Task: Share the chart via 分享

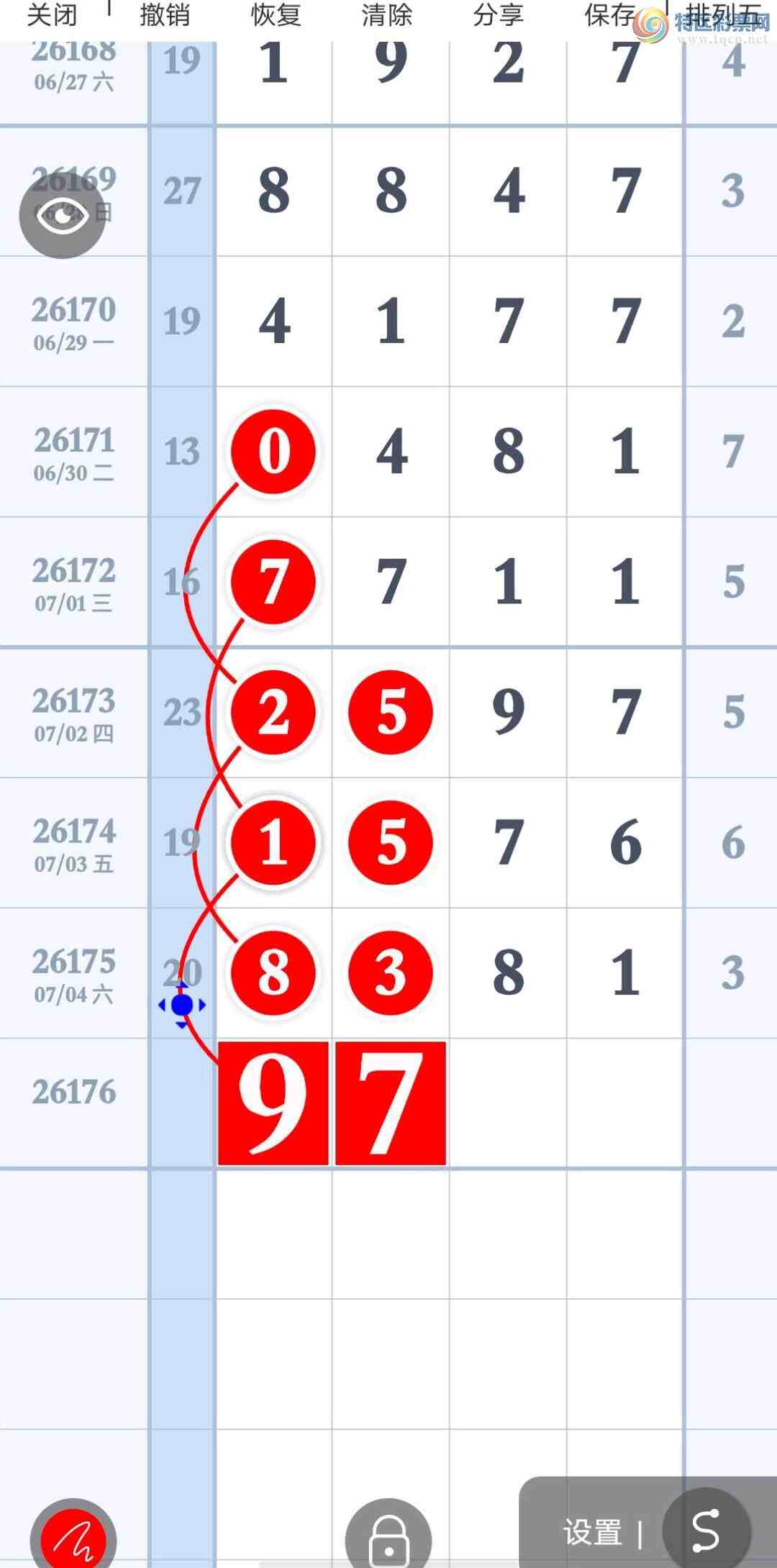Action: [x=498, y=15]
